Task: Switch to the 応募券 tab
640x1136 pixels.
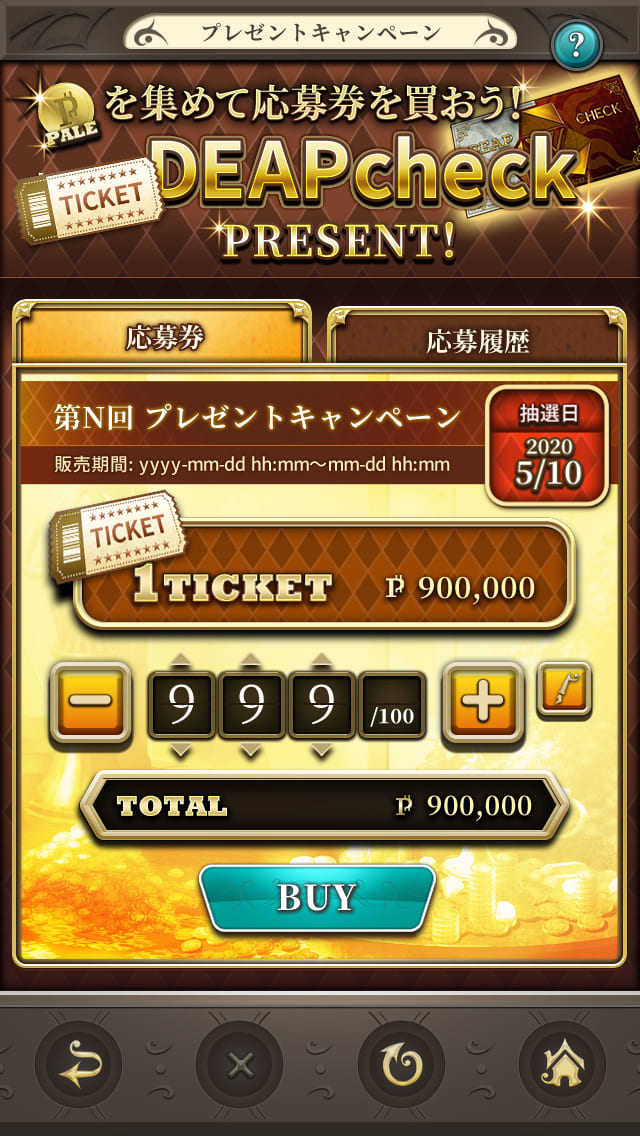Action: click(164, 338)
